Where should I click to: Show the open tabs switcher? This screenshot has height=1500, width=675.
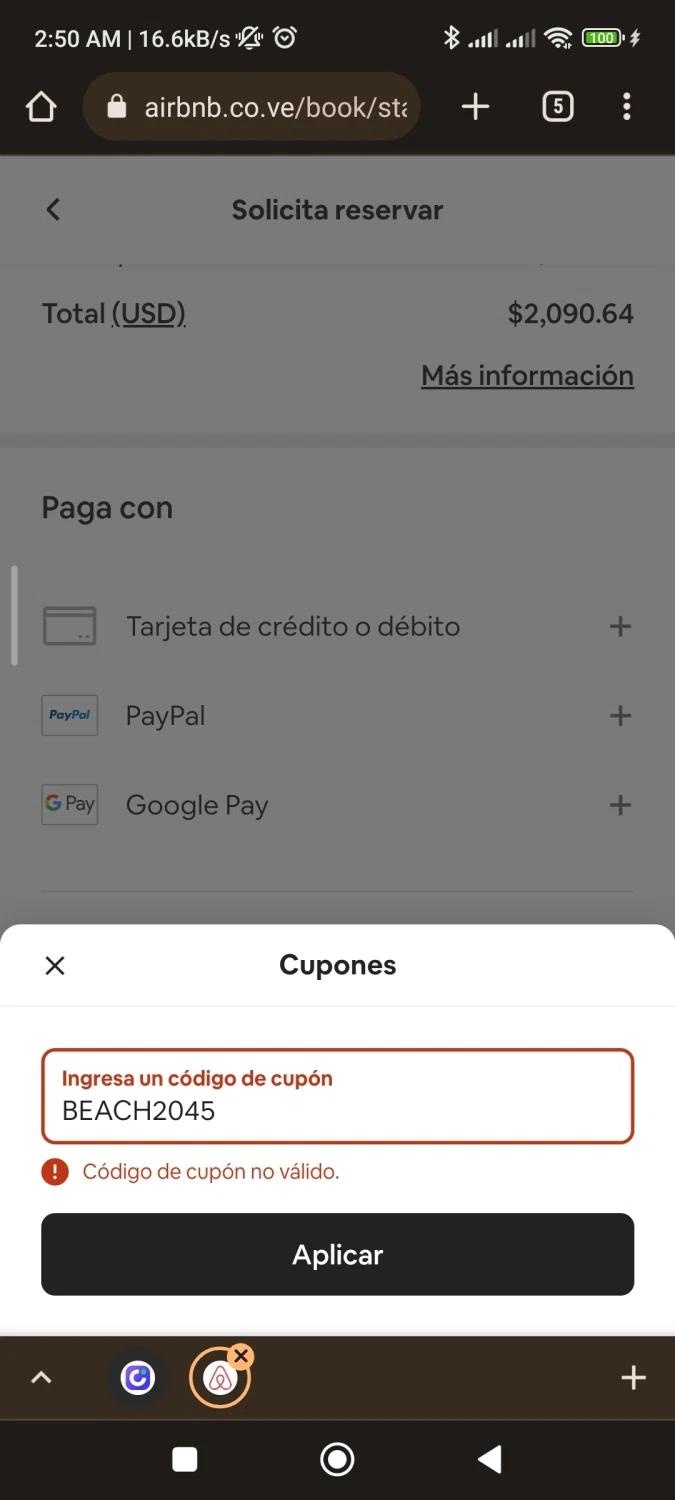557,106
